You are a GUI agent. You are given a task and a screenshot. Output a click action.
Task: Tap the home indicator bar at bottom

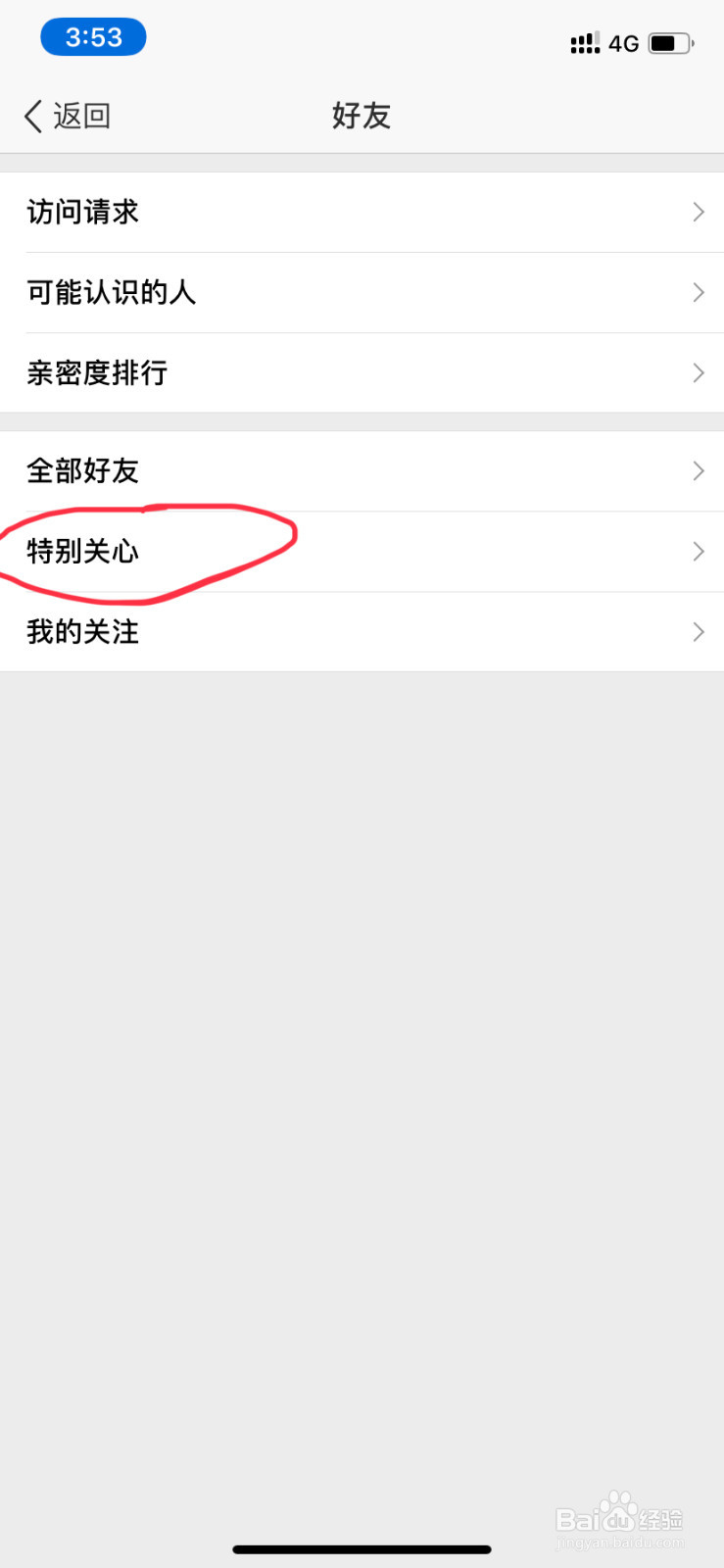point(362,1549)
